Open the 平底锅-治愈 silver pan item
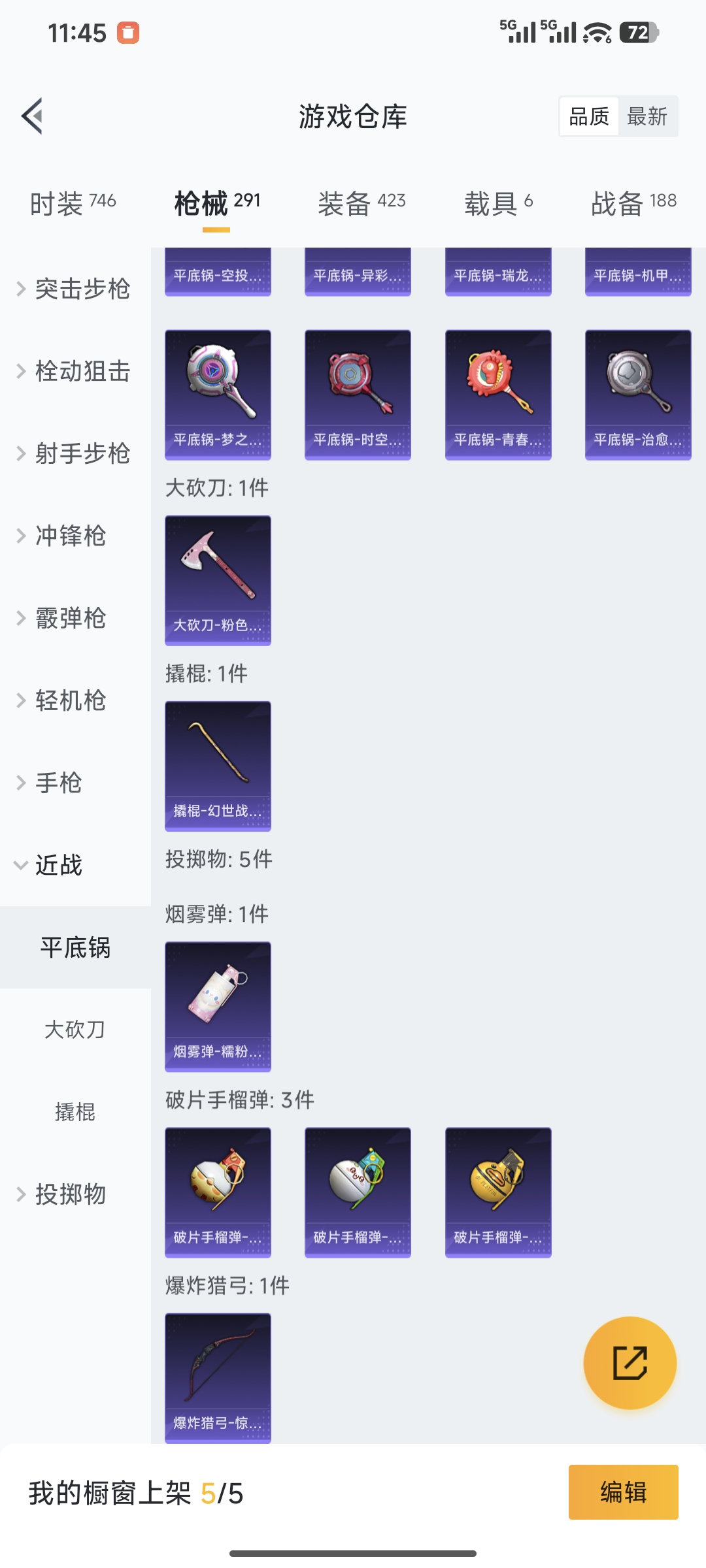This screenshot has height=1568, width=706. pos(637,392)
